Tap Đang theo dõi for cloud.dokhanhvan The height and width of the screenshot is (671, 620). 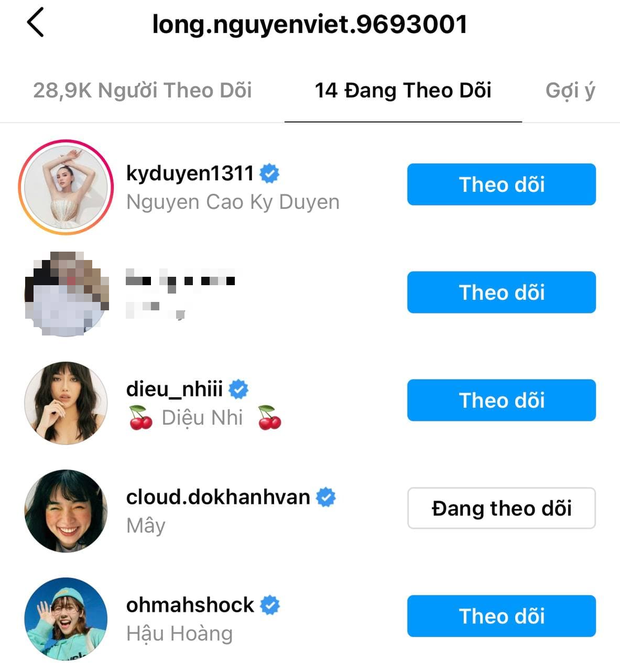(x=501, y=508)
